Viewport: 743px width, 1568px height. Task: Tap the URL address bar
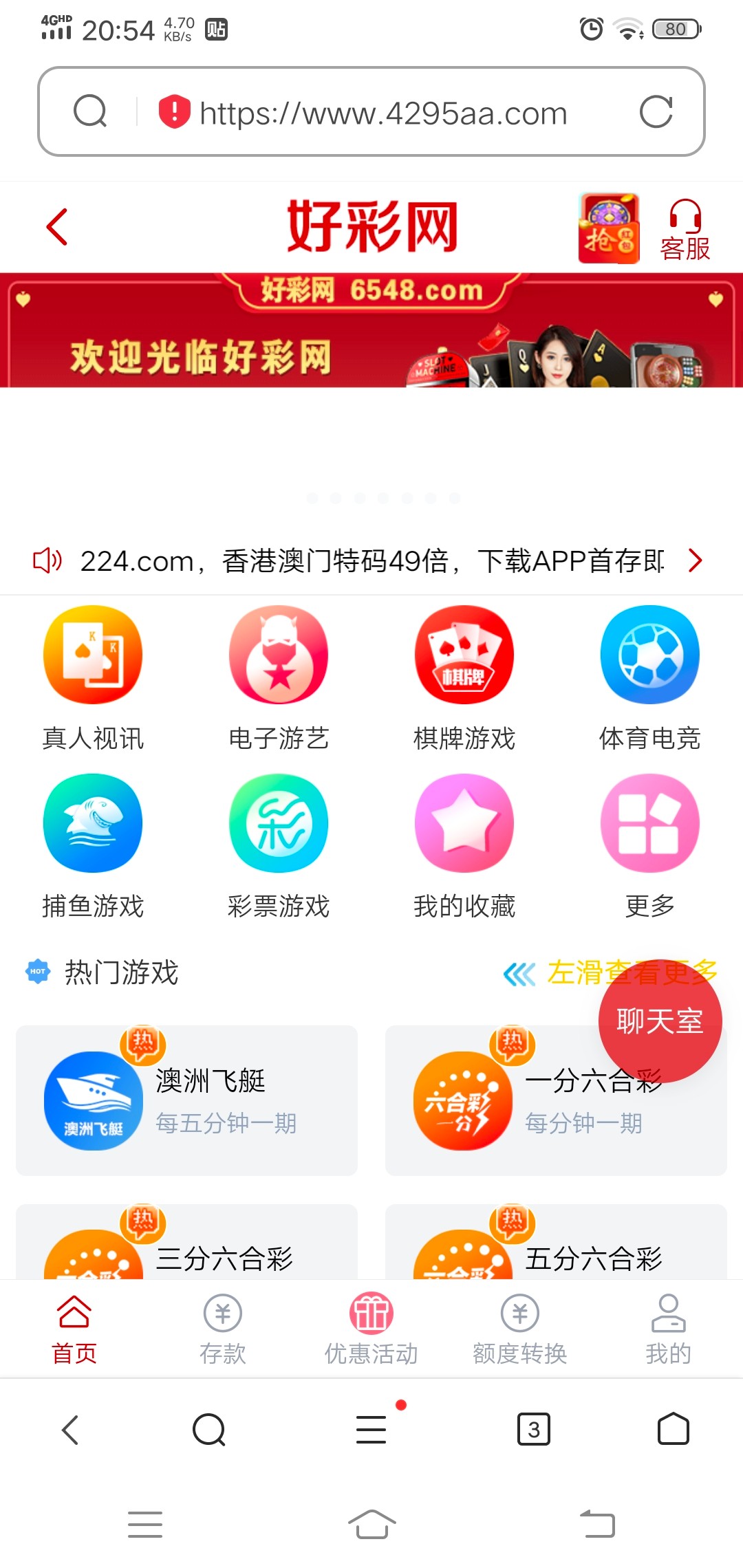[383, 113]
